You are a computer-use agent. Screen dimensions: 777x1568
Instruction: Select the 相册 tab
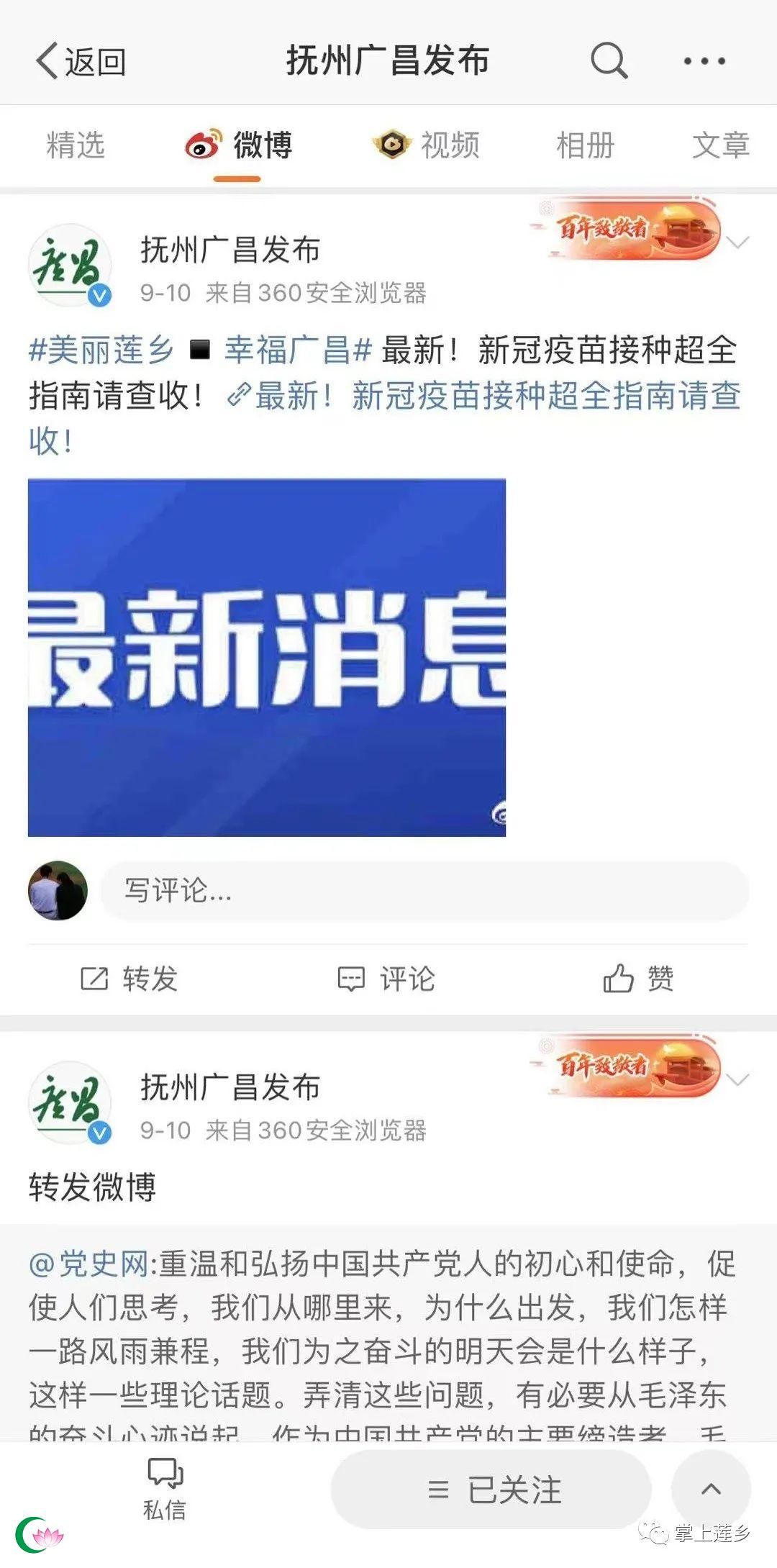pos(586,145)
